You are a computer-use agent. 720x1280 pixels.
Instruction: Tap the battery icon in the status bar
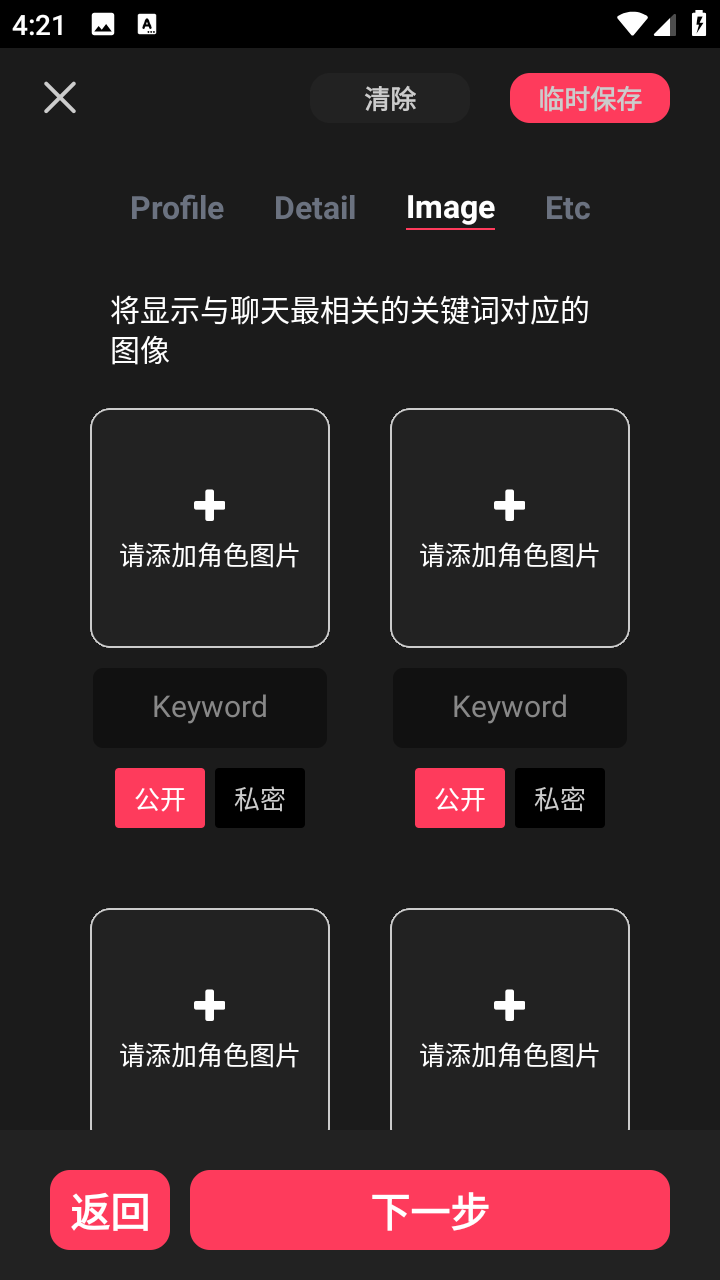pyautogui.click(x=699, y=23)
